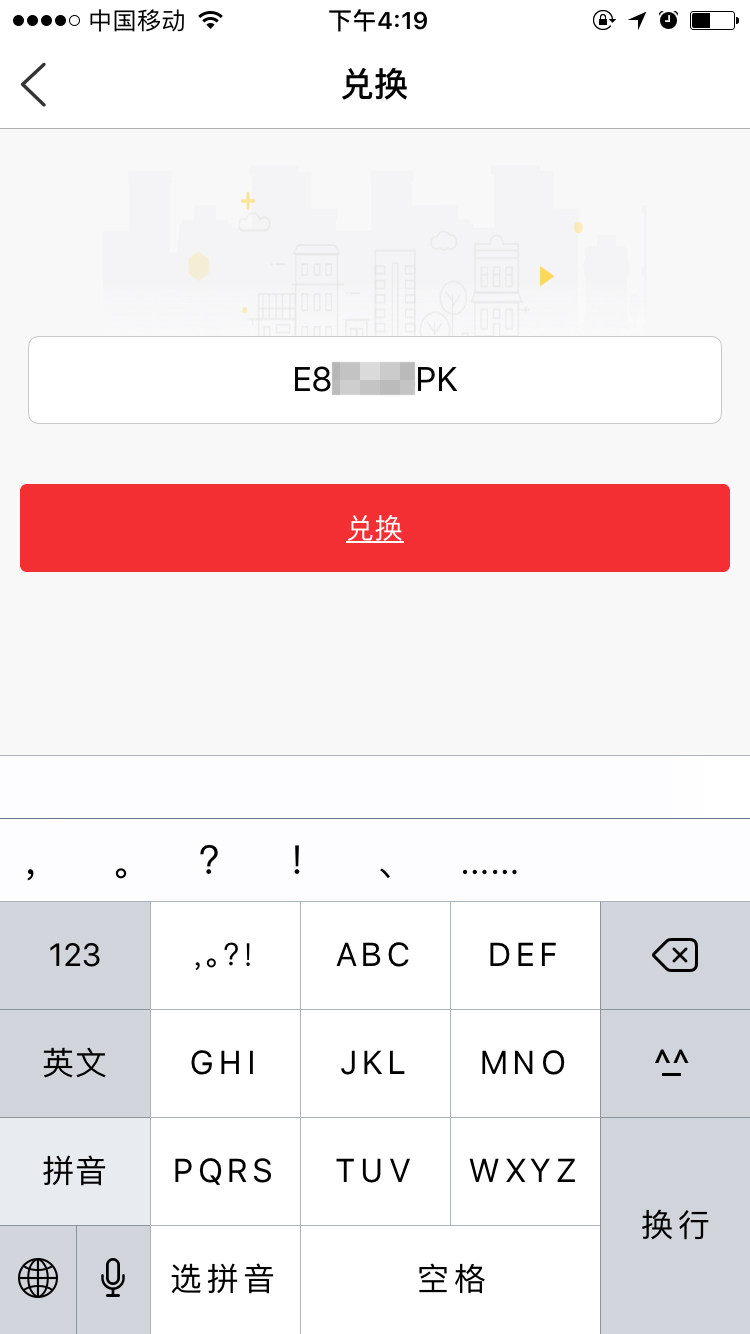The height and width of the screenshot is (1334, 750).
Task: Tap the PQRS key
Action: pyautogui.click(x=225, y=1171)
